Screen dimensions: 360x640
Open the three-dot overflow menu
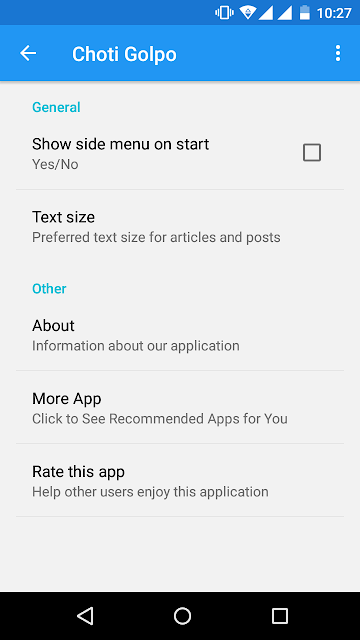tap(338, 53)
